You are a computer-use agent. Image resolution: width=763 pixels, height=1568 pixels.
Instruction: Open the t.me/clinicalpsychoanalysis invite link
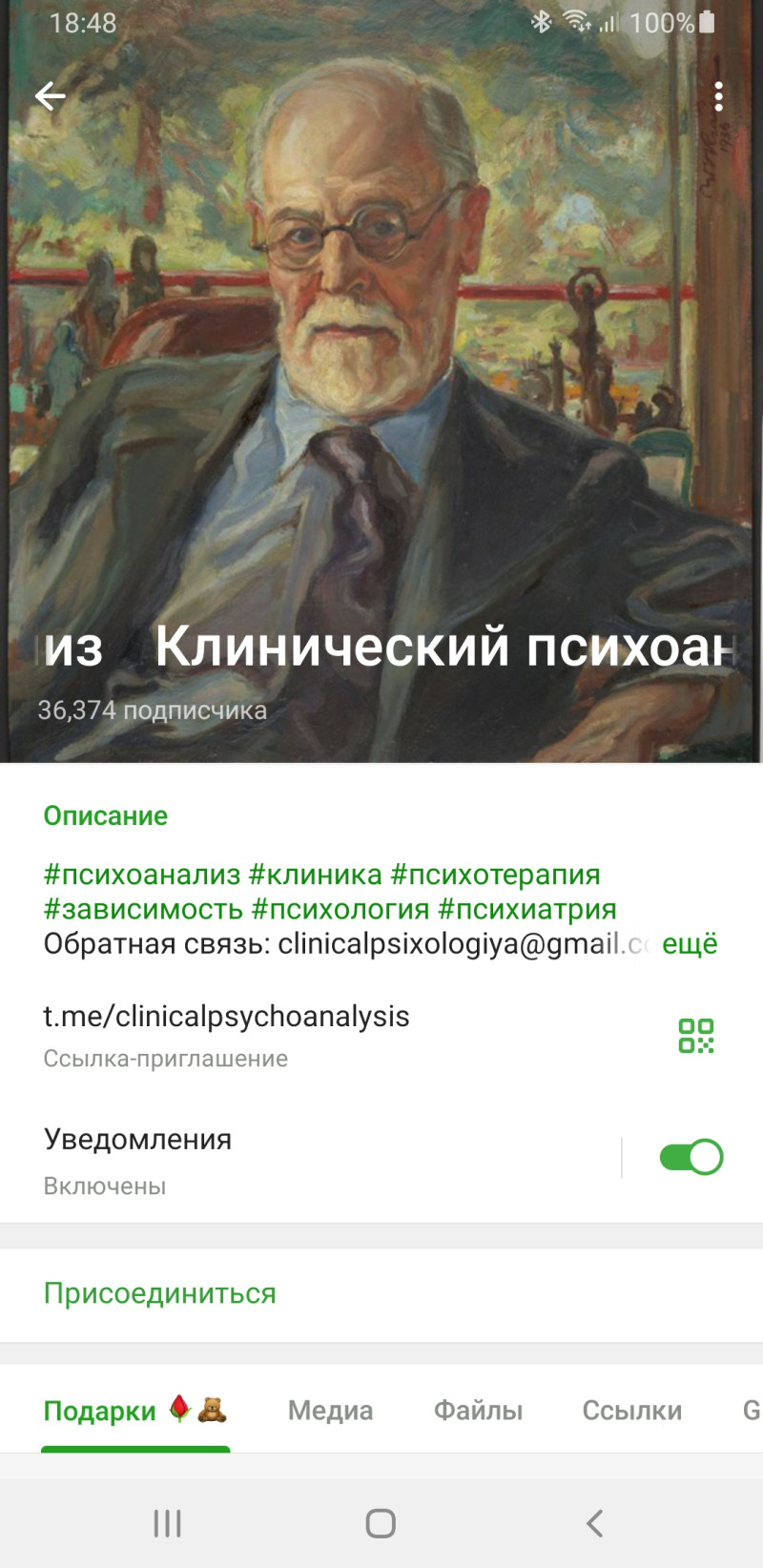pyautogui.click(x=227, y=1017)
